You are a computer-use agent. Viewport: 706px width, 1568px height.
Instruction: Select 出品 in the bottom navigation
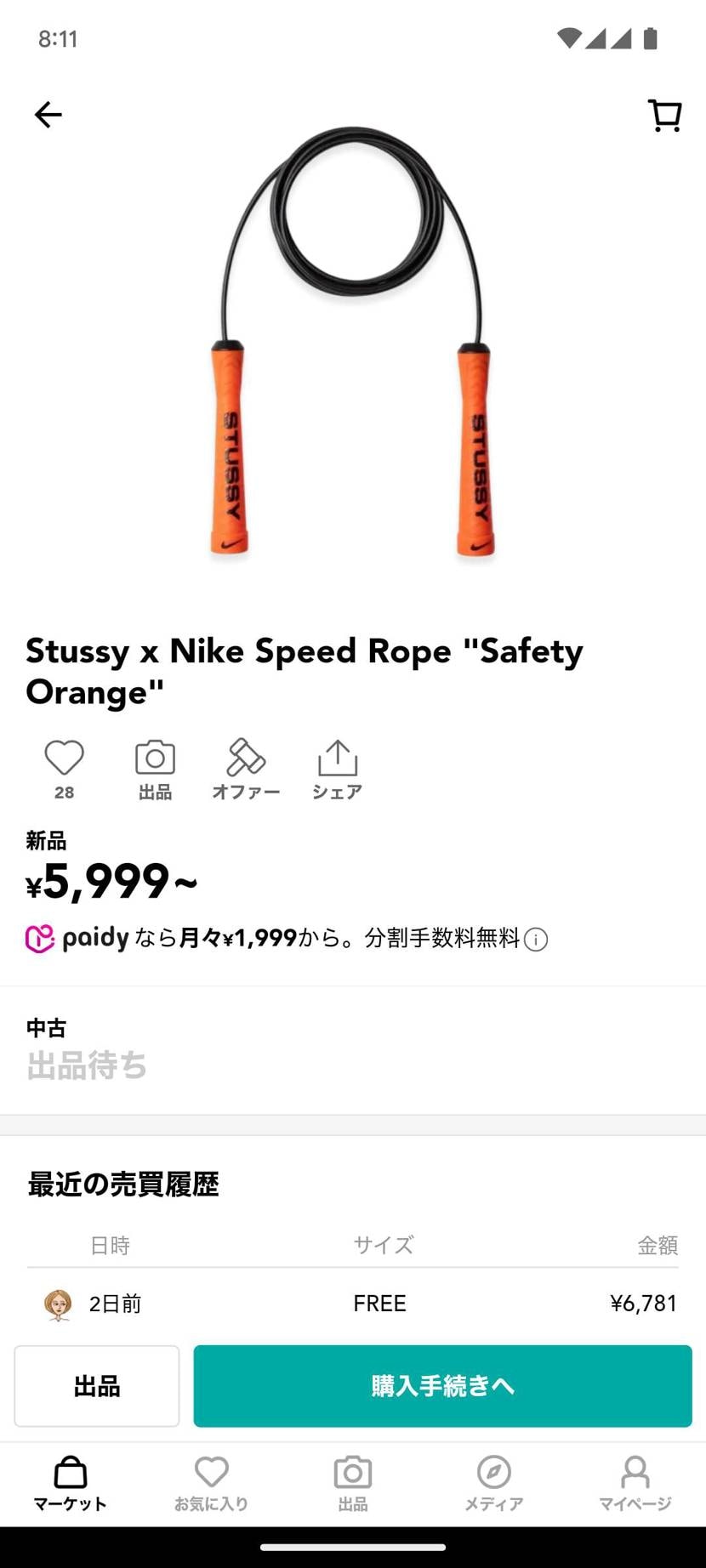pos(353,1483)
